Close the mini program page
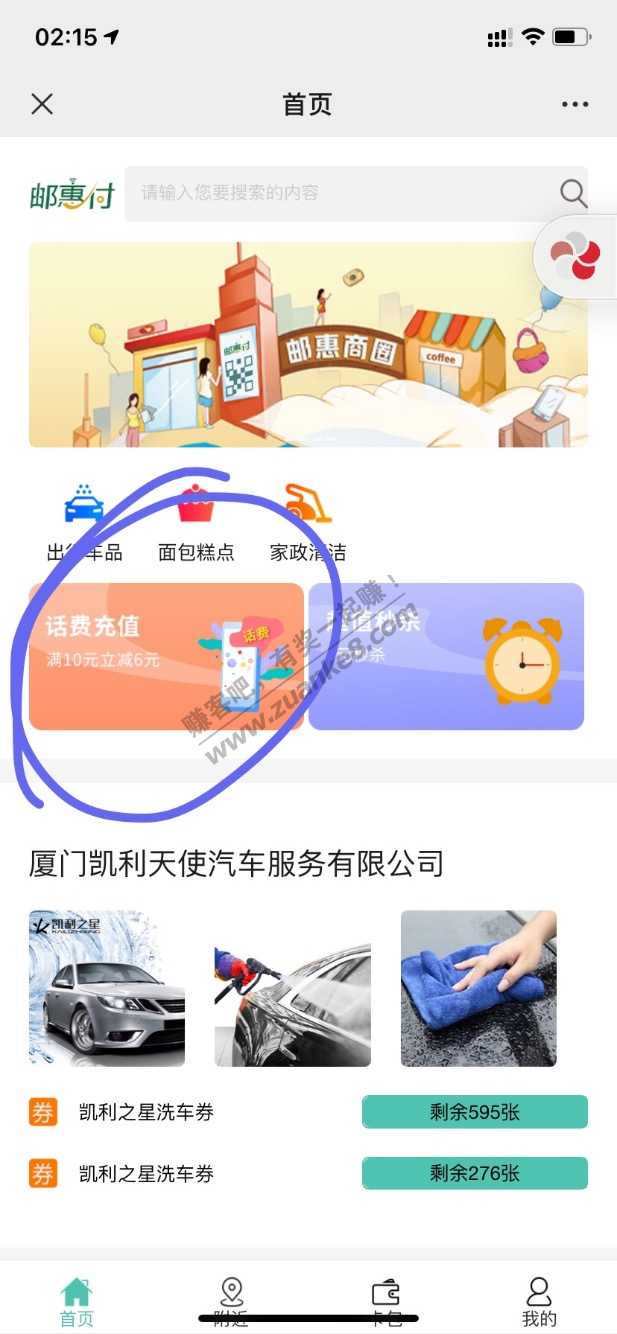This screenshot has width=617, height=1334. coord(42,104)
